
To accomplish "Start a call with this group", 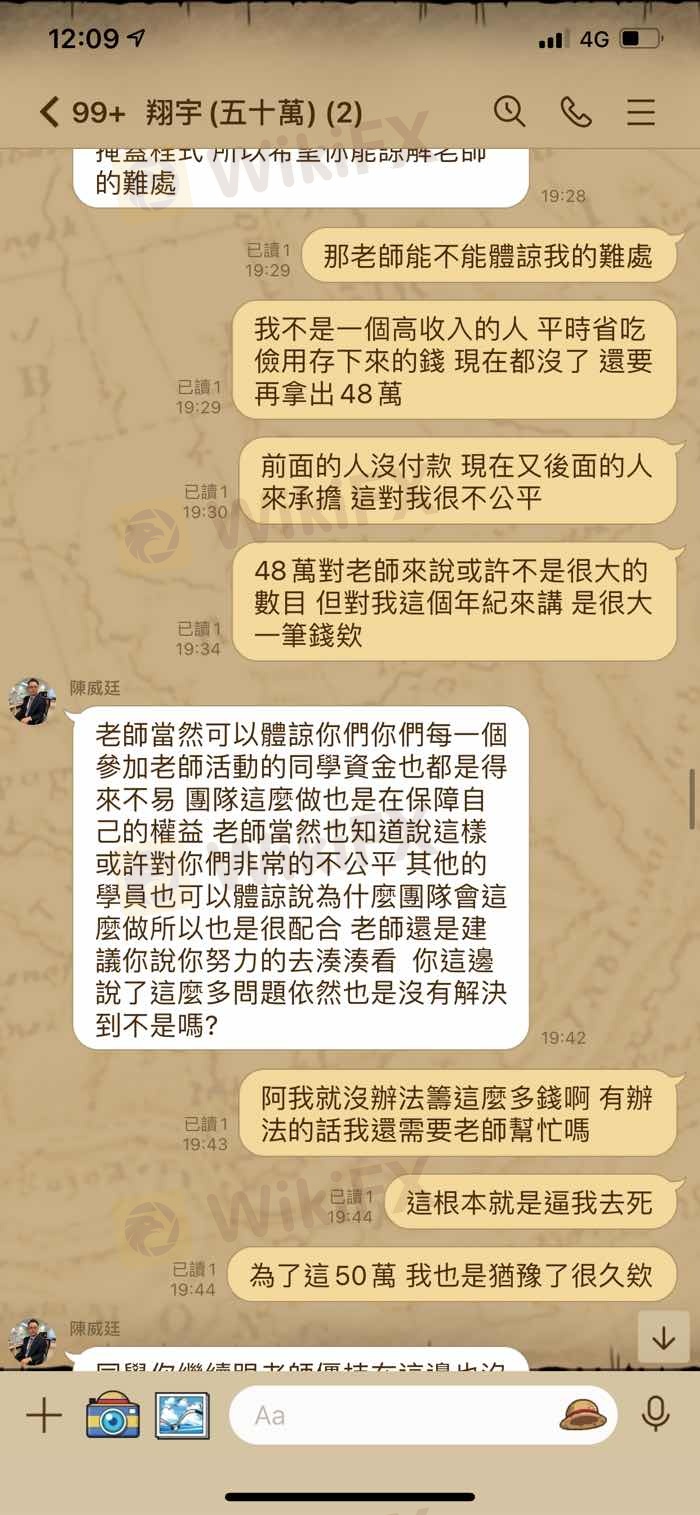I will [x=576, y=112].
